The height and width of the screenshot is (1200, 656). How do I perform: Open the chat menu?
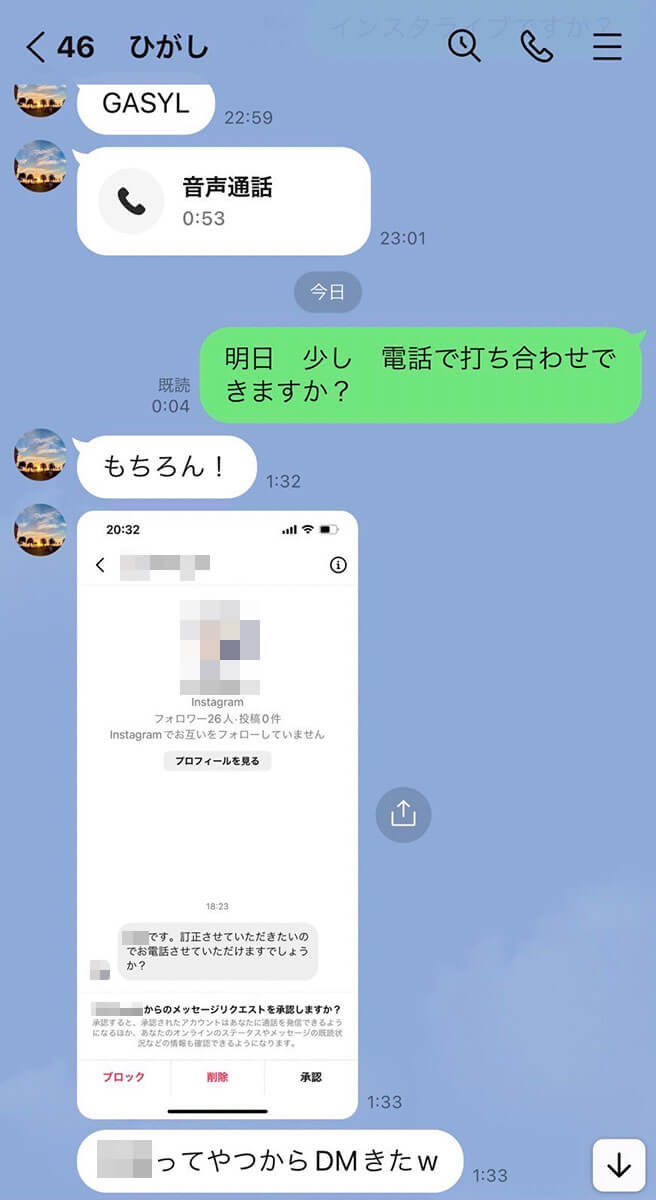click(607, 47)
